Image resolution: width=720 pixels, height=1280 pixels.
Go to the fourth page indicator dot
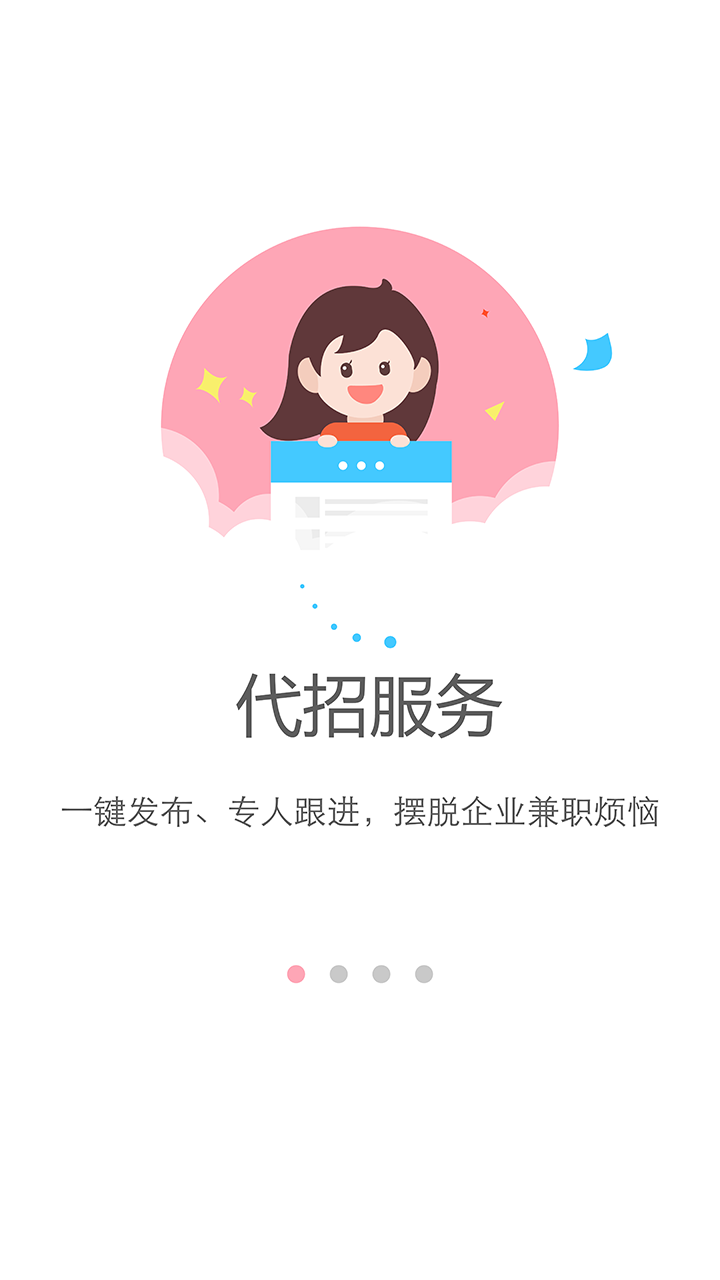point(424,974)
